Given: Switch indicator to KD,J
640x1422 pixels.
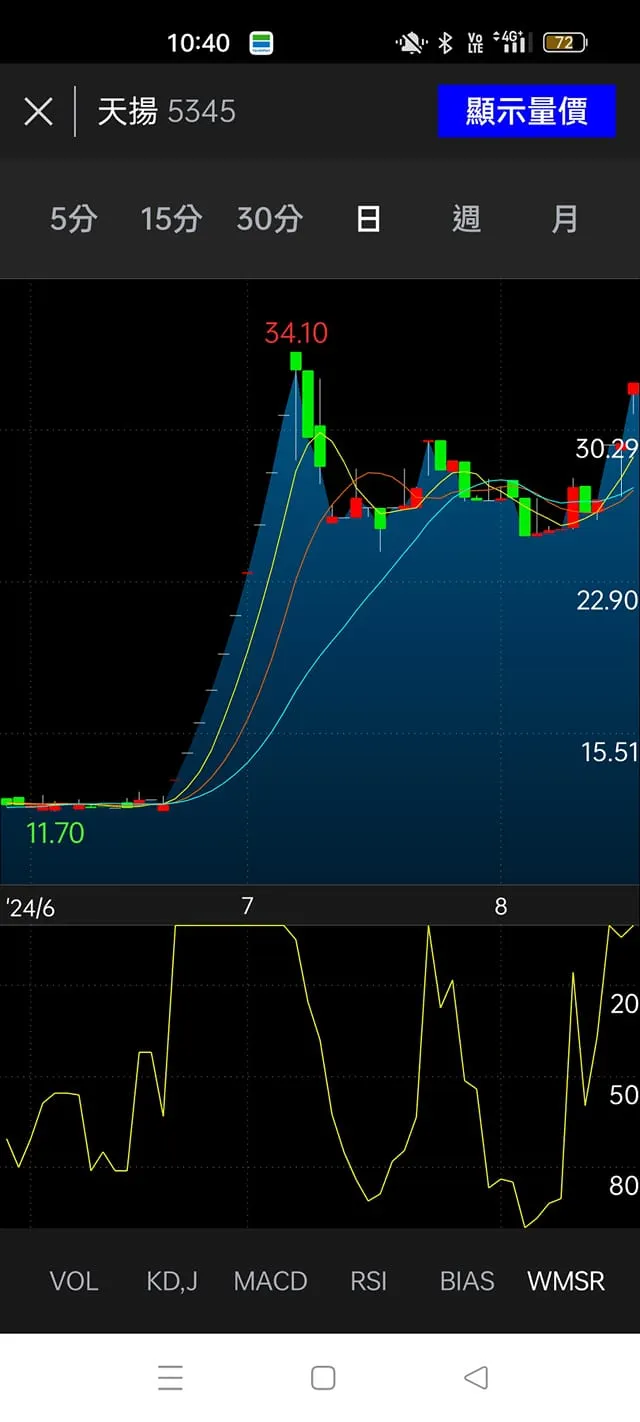Looking at the screenshot, I should pos(172,1281).
